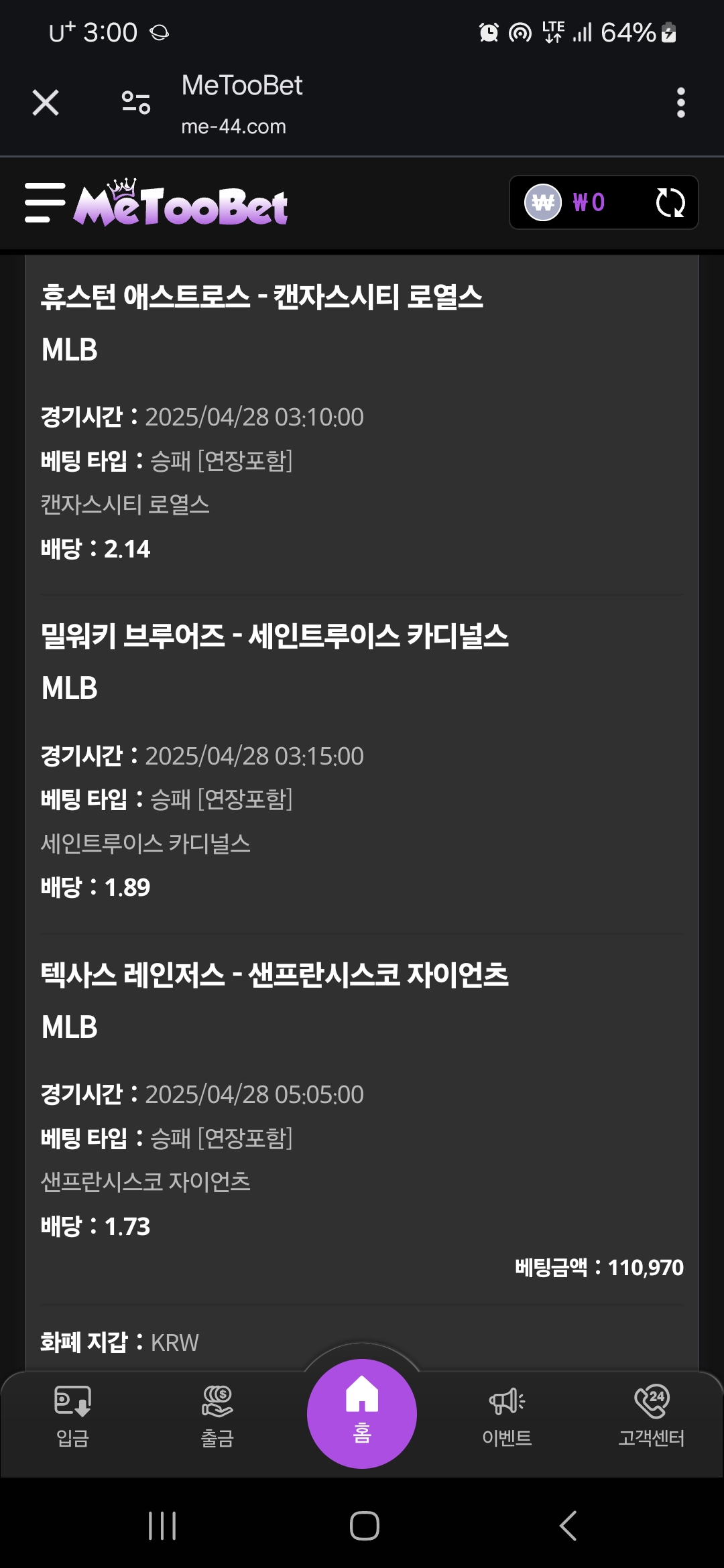This screenshot has height=1568, width=724.
Task: Open the hamburger drawer menu
Action: 45,202
